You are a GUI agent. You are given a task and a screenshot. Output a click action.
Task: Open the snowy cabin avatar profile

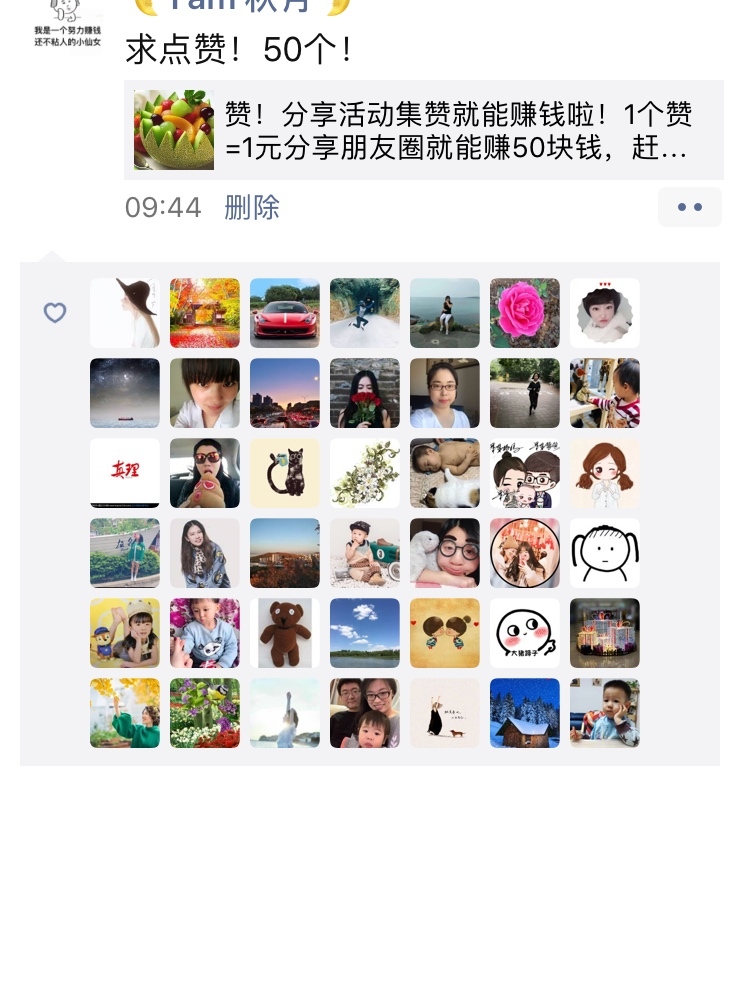[x=525, y=713]
